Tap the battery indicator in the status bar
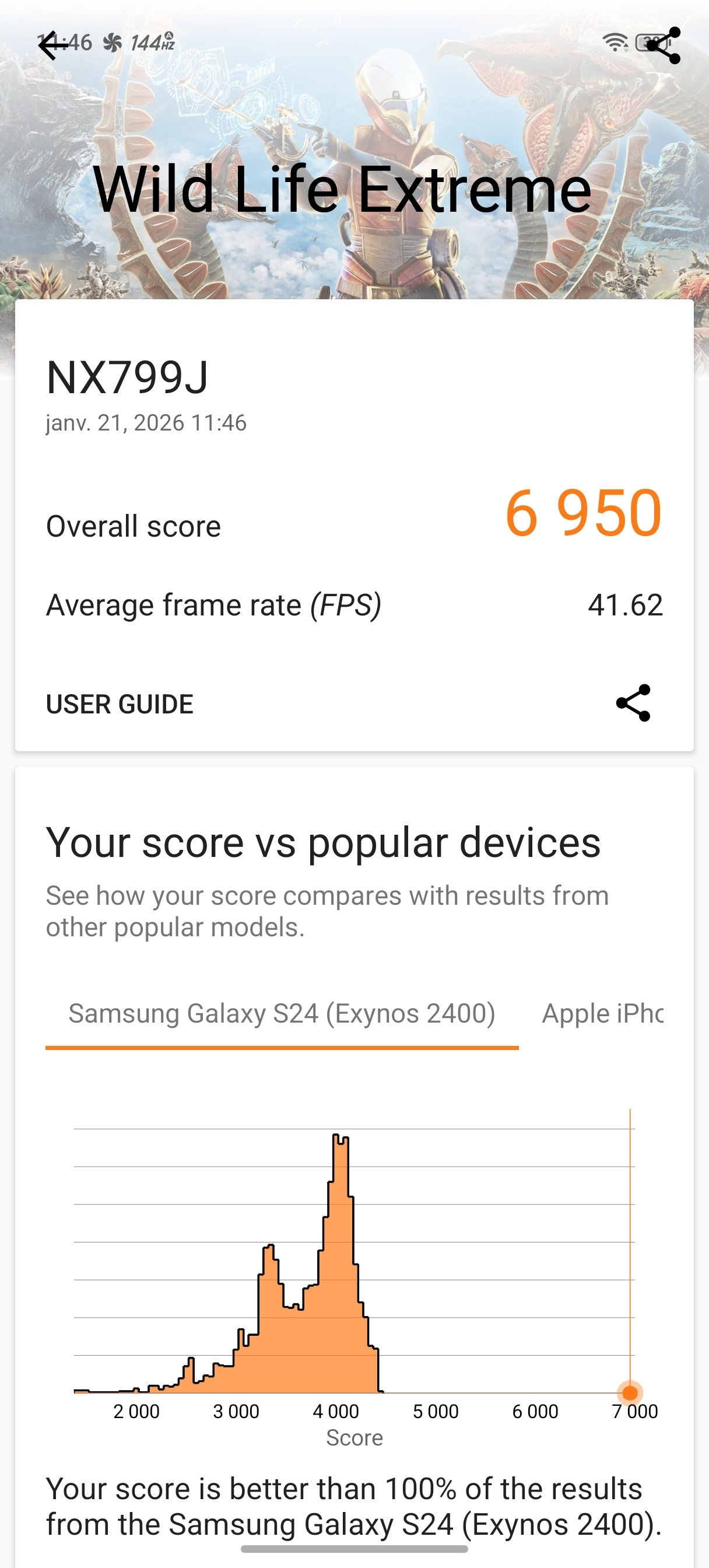Viewport: 709px width, 1568px height. [645, 43]
